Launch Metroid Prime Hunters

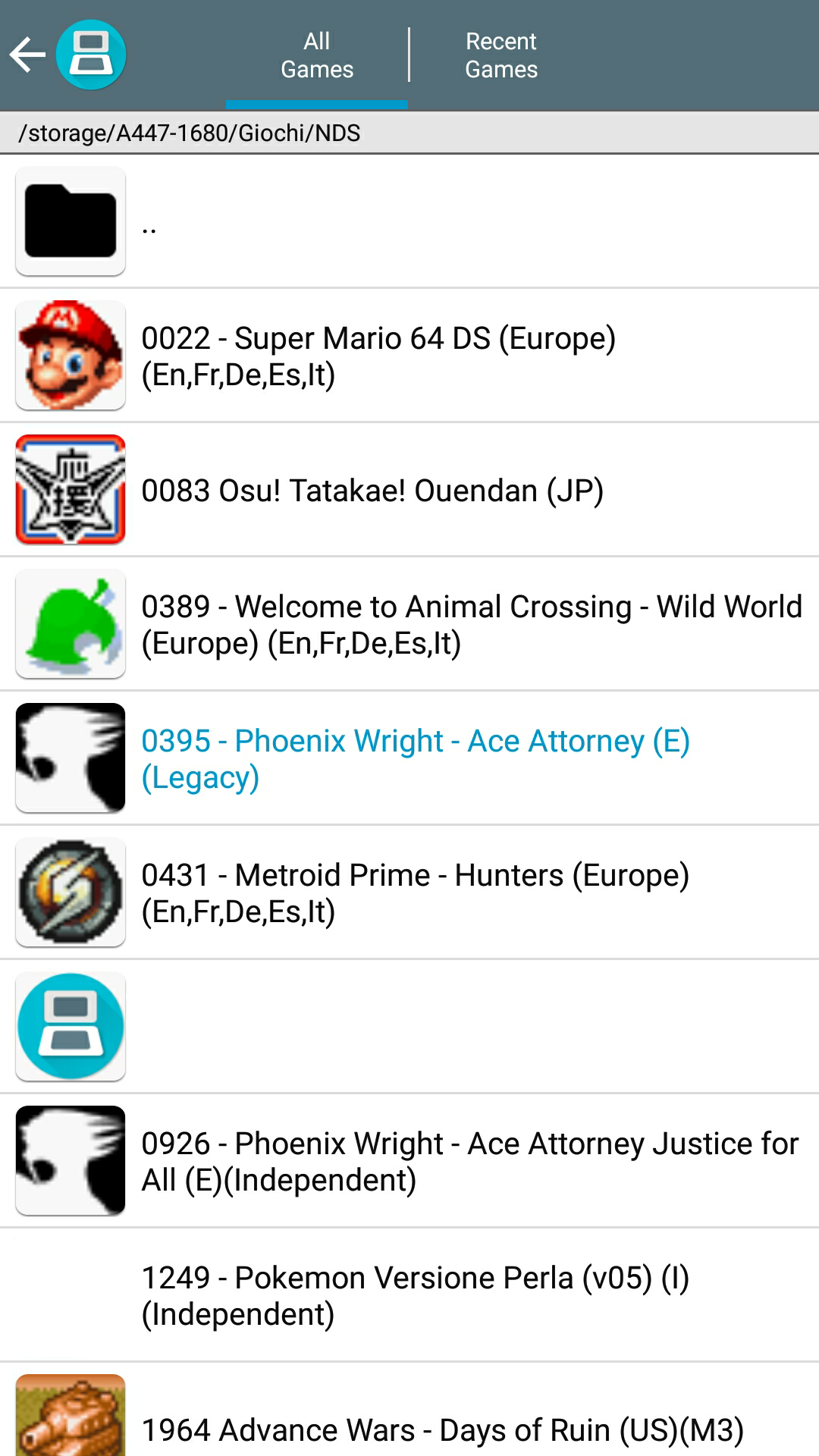pyautogui.click(x=409, y=893)
